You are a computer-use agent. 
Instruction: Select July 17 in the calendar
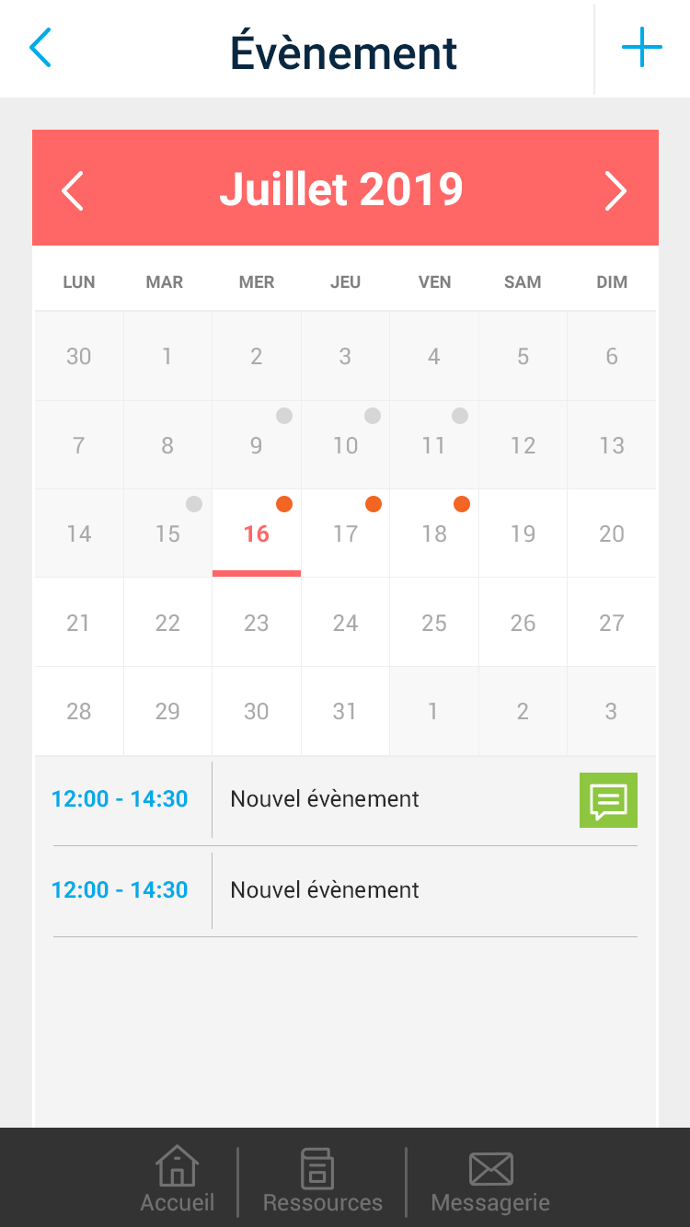[x=345, y=533]
